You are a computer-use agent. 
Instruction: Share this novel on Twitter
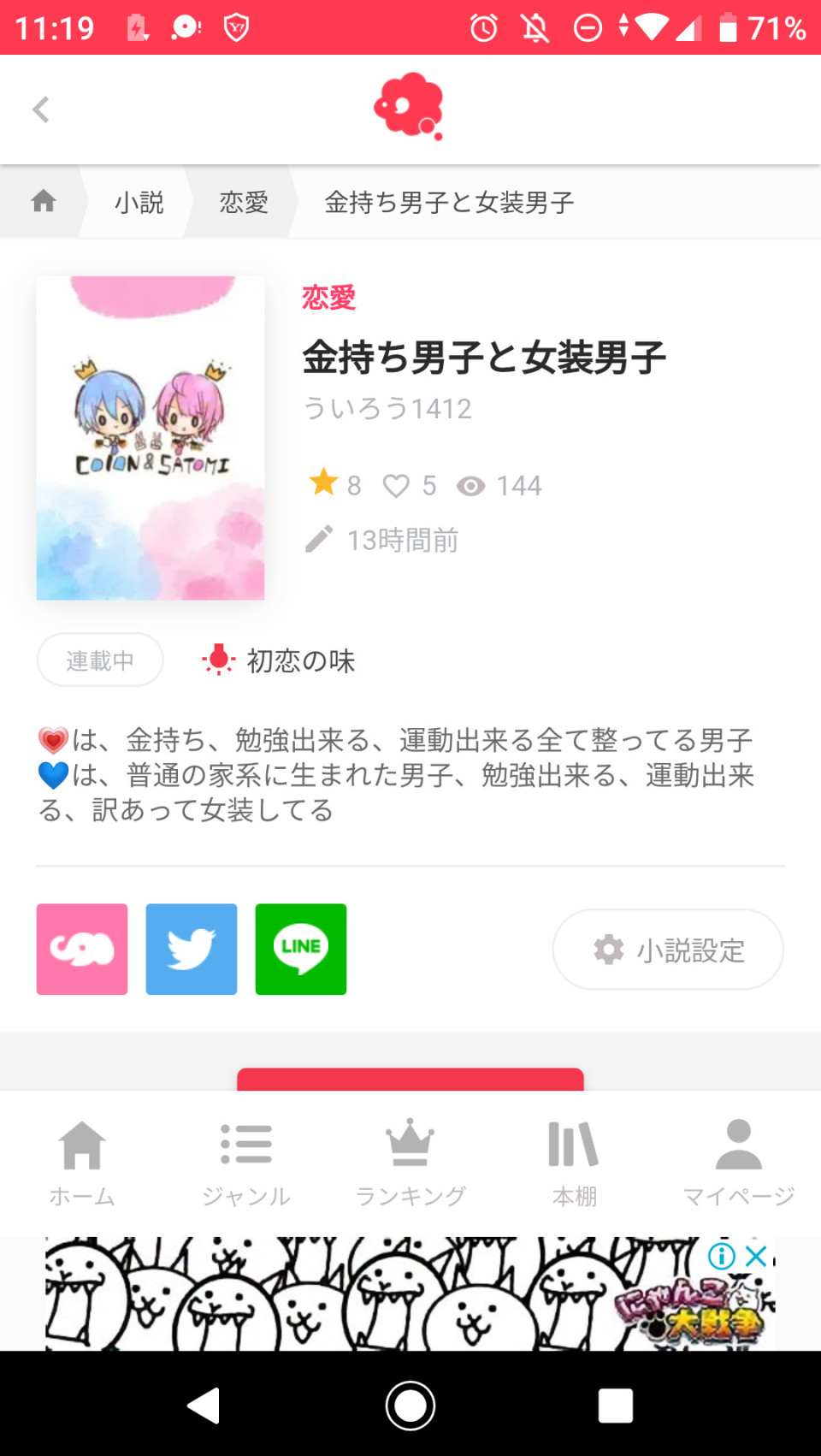click(192, 950)
